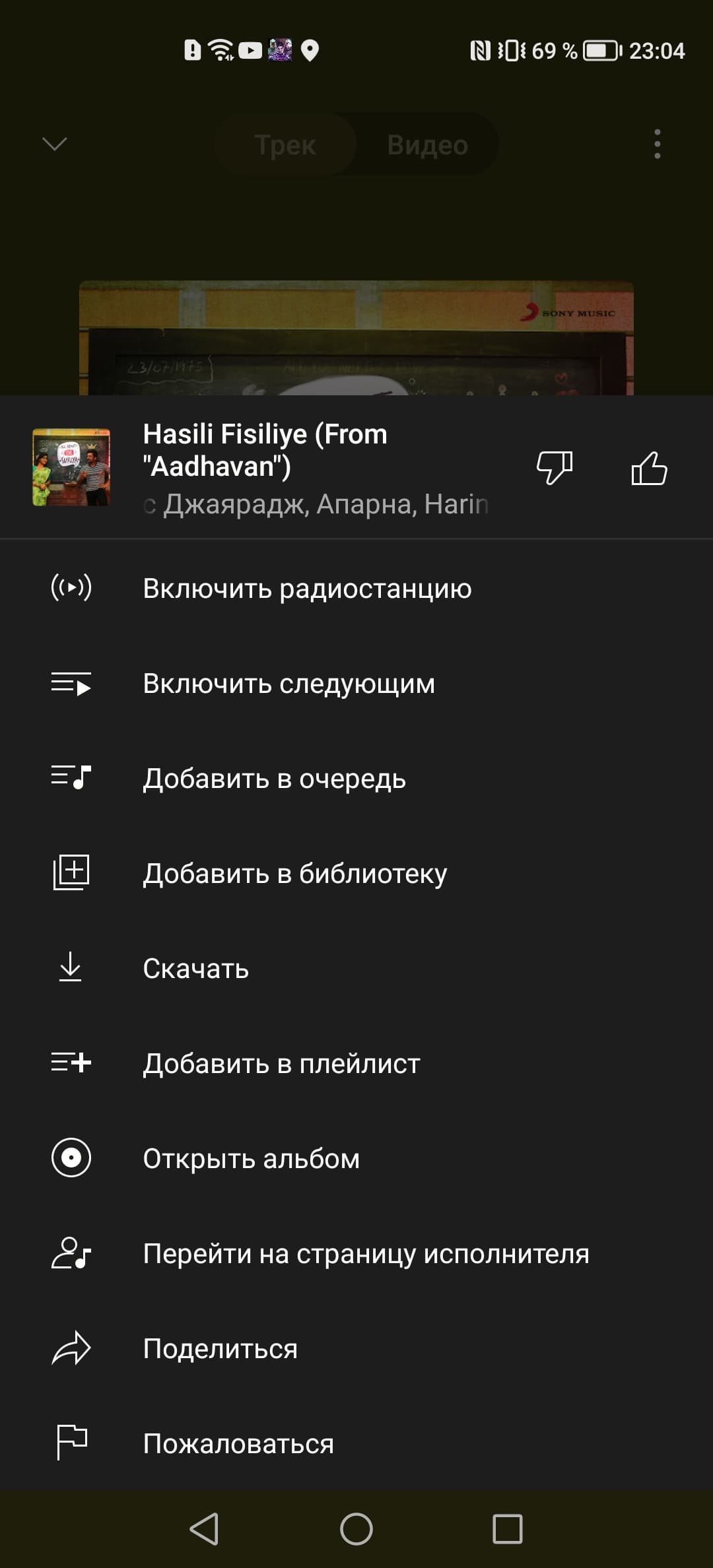
Task: Dislike the song Hasili Fisiliye
Action: point(554,468)
